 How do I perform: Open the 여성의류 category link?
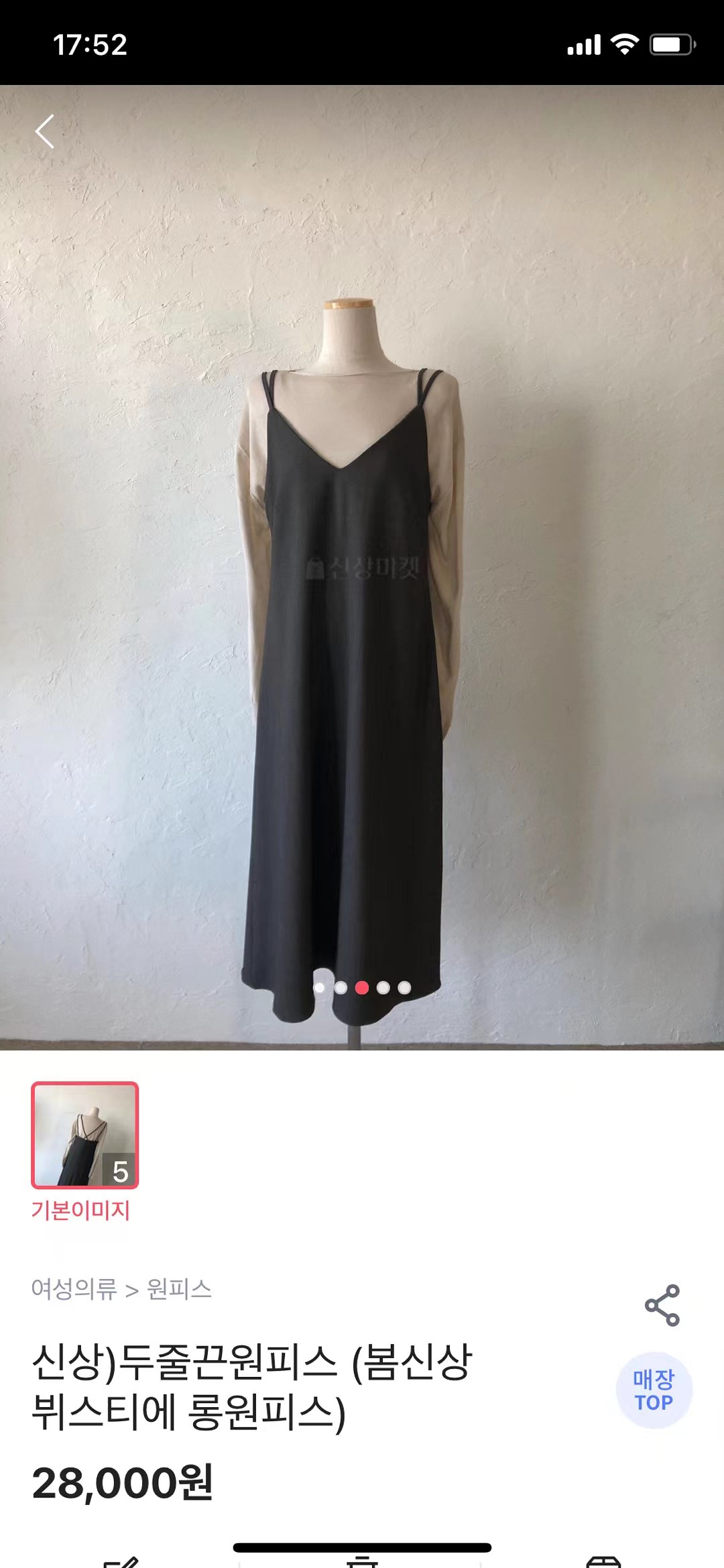74,1289
